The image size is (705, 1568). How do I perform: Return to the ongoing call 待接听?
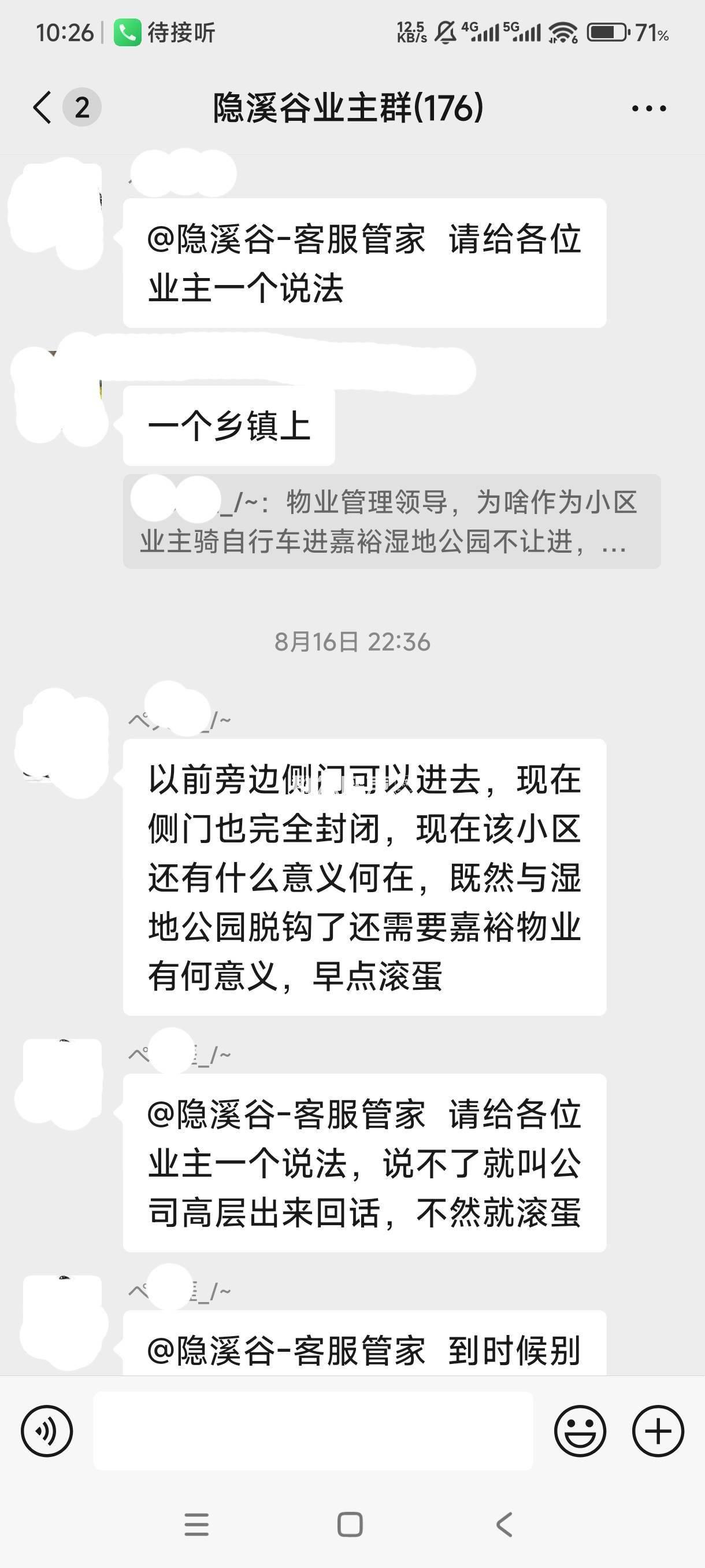tap(164, 32)
